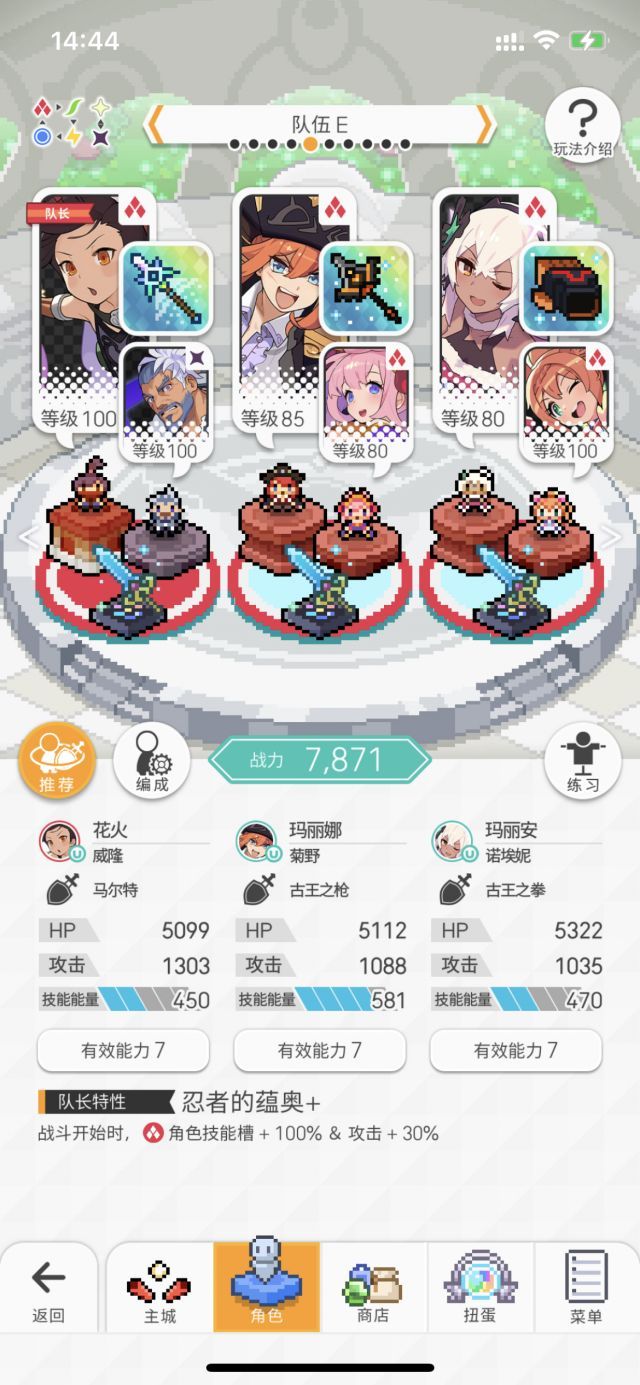
Task: Switch to the previous team with left arrow
Action: [x=155, y=126]
